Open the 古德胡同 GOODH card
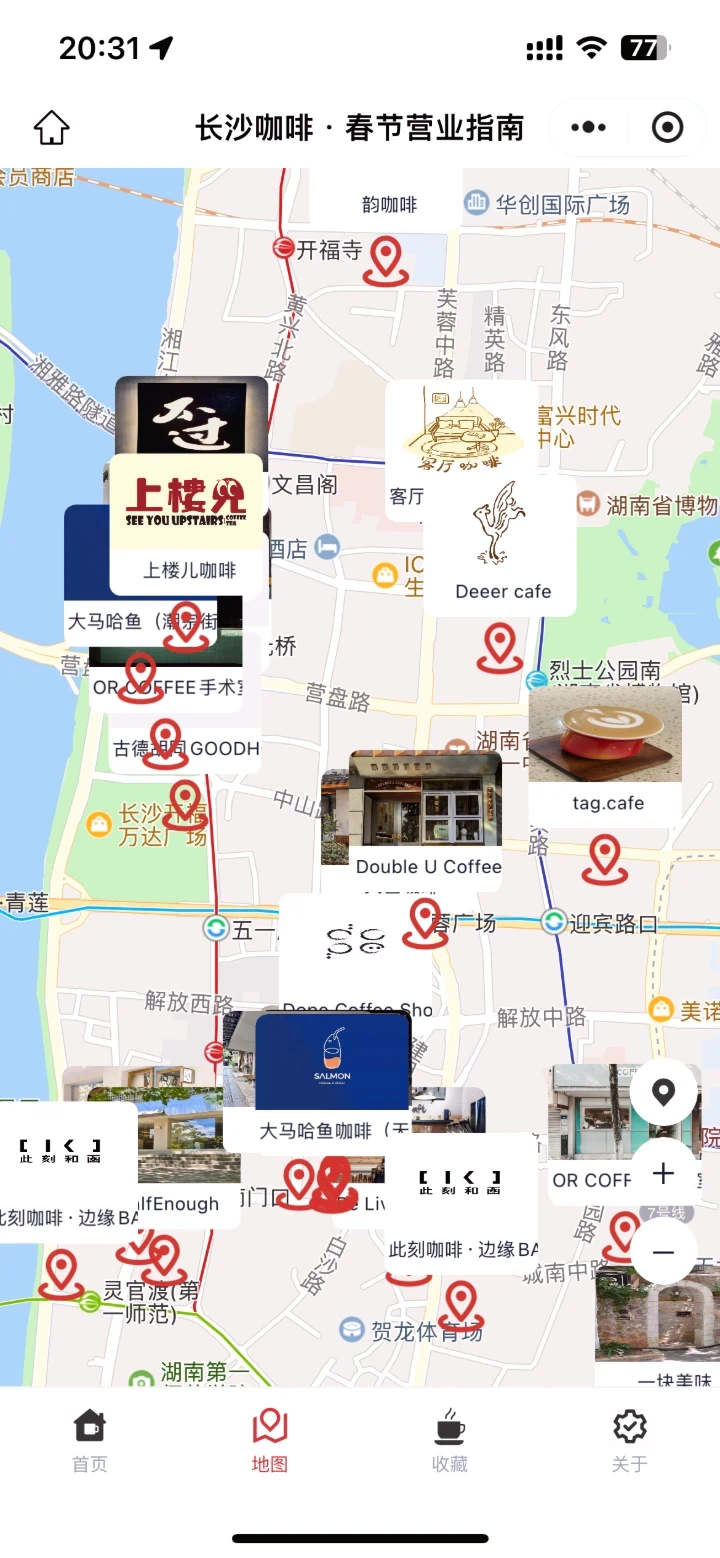 [x=235, y=749]
